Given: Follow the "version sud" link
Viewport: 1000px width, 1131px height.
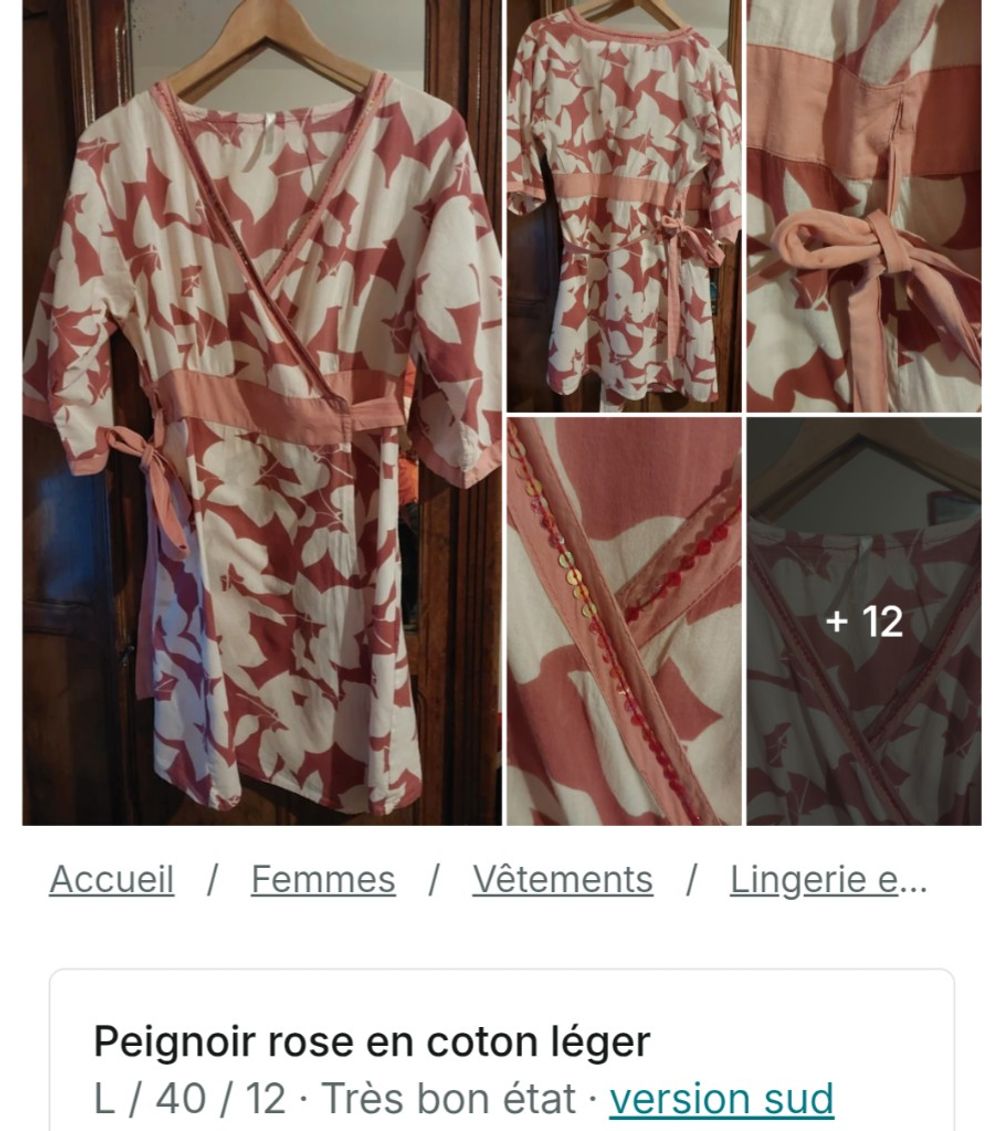Looking at the screenshot, I should coord(723,1097).
